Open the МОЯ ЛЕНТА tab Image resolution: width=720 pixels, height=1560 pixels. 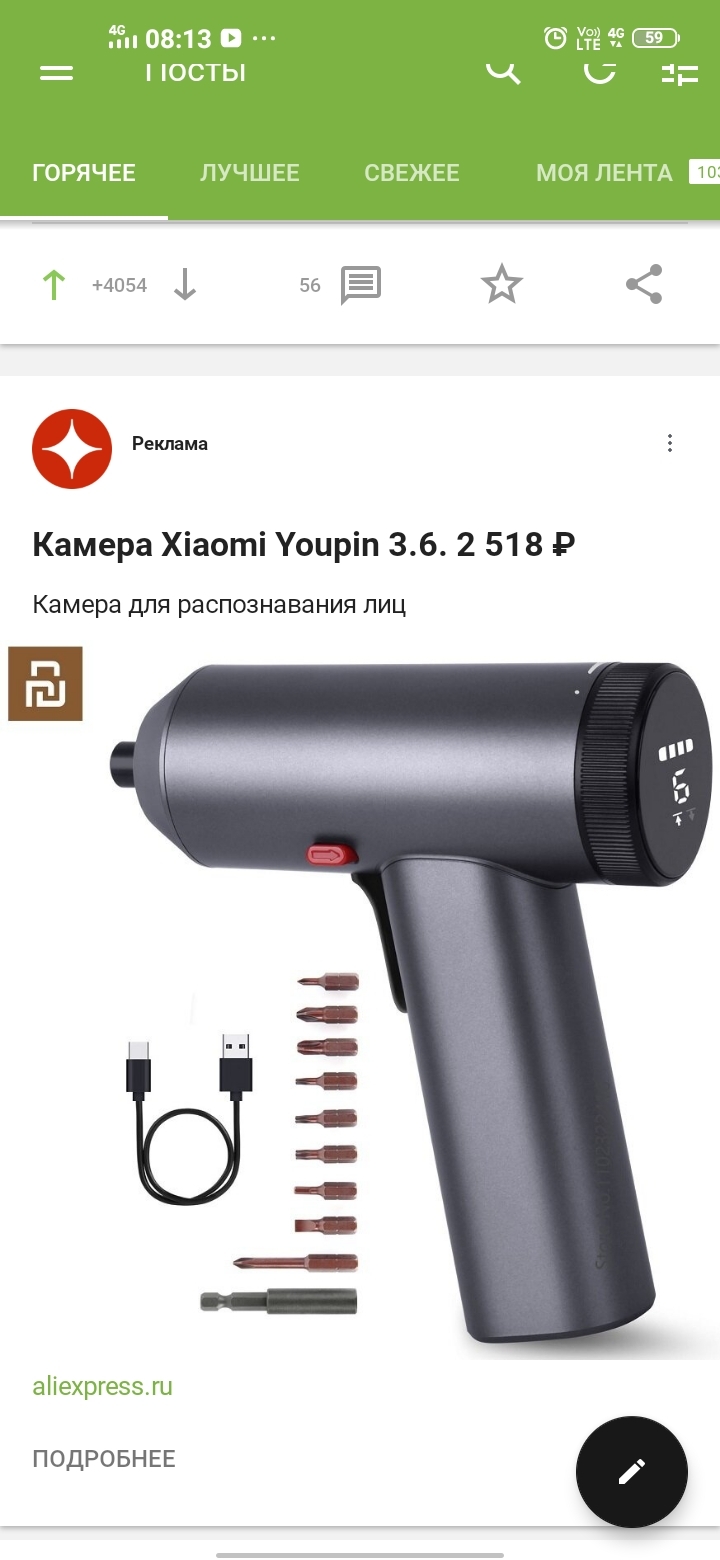pyautogui.click(x=604, y=173)
